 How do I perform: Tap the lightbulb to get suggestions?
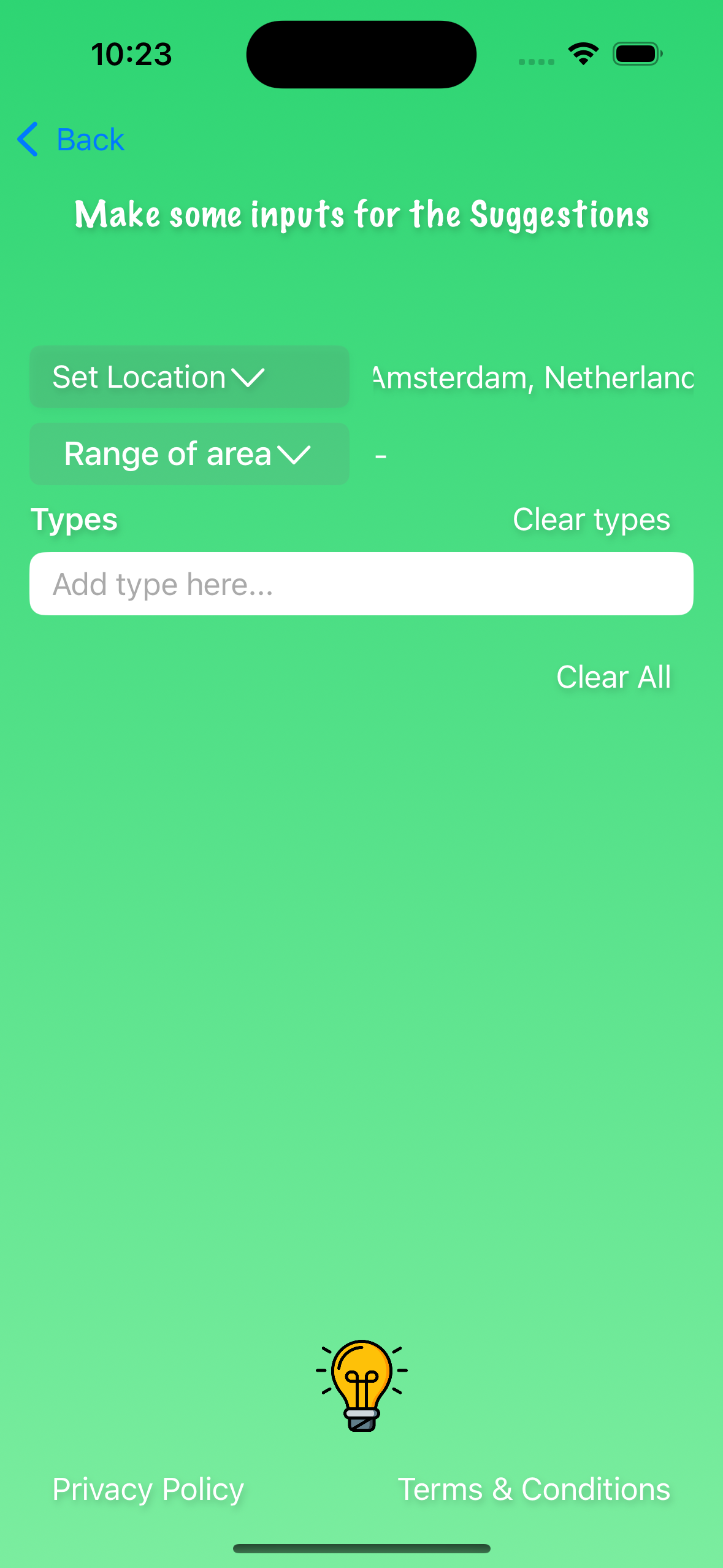click(x=362, y=1385)
